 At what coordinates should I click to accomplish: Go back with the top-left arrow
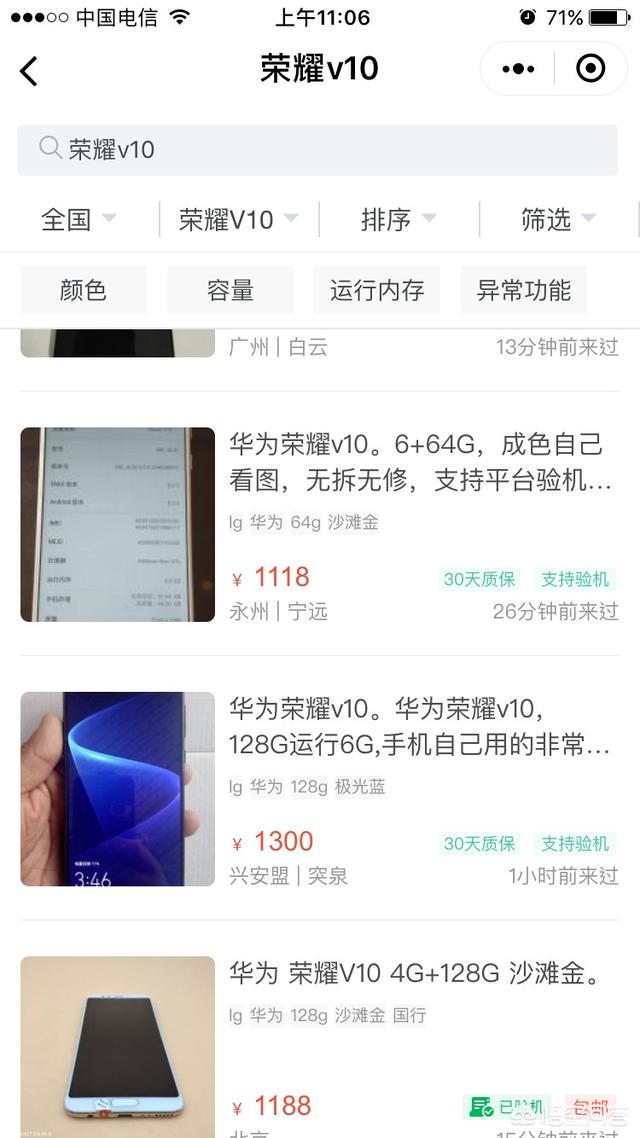29,70
